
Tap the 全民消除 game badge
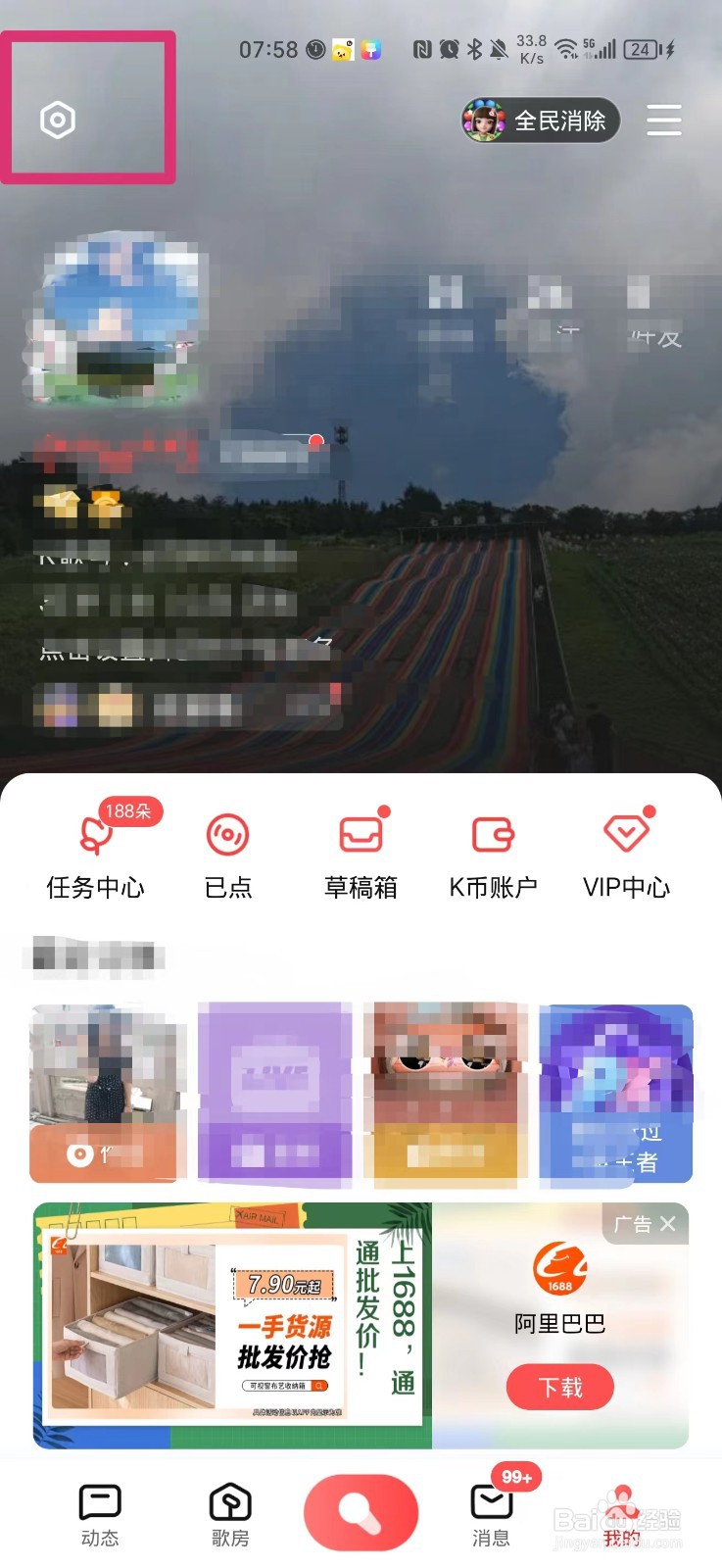563,120
